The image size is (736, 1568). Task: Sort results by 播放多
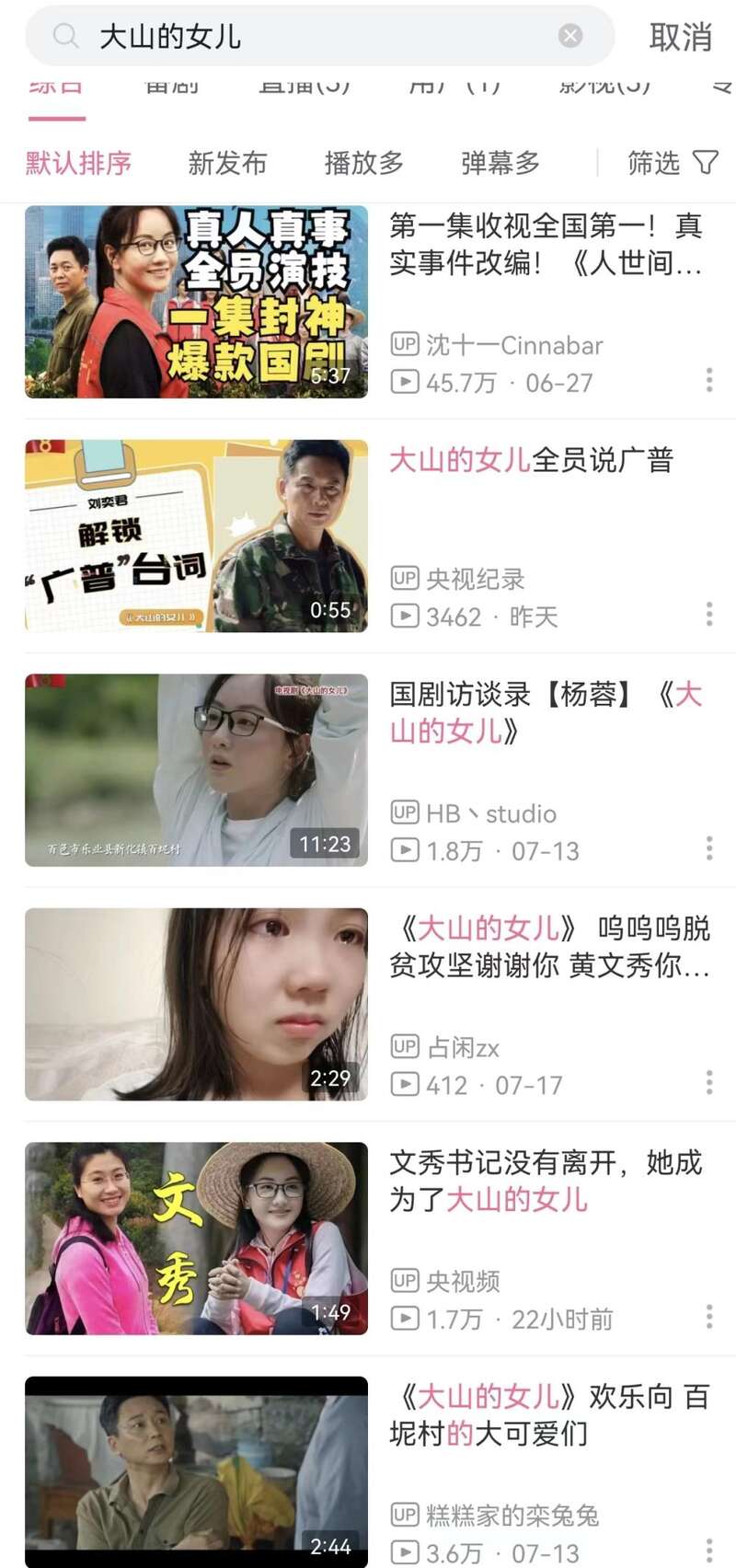pyautogui.click(x=363, y=163)
